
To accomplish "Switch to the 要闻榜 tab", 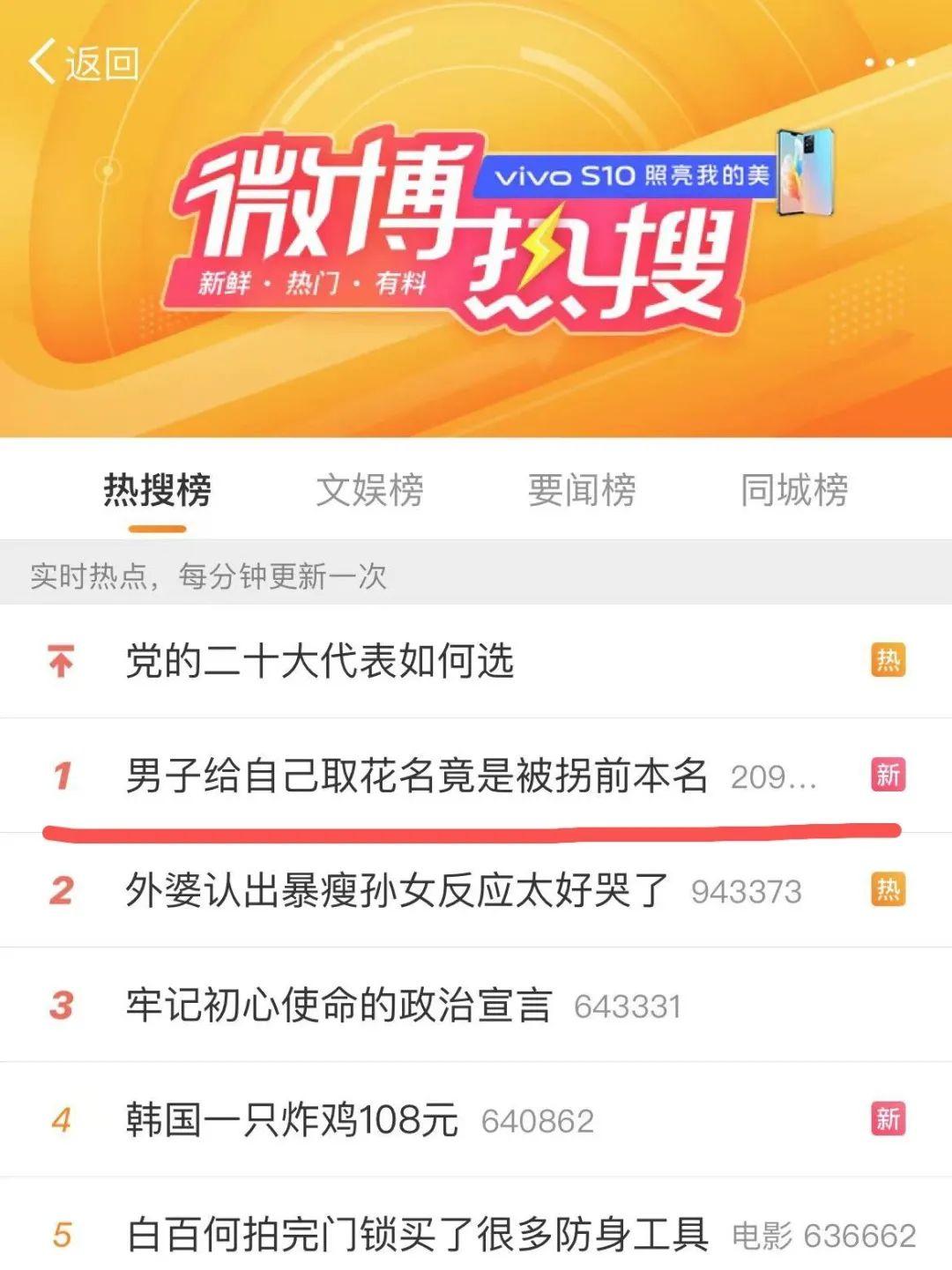I will pos(582,490).
